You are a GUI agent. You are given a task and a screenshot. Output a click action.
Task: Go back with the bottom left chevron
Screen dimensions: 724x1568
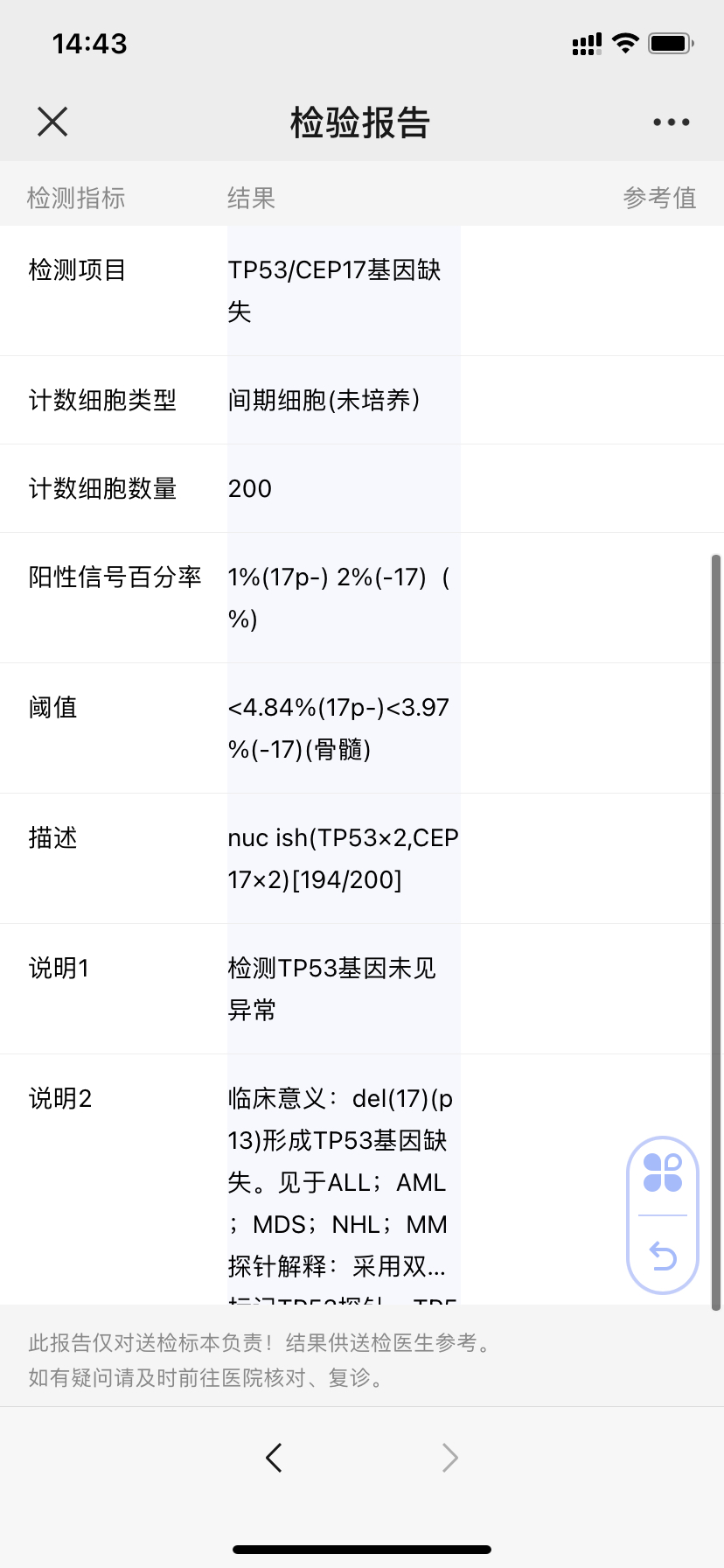tap(274, 1458)
